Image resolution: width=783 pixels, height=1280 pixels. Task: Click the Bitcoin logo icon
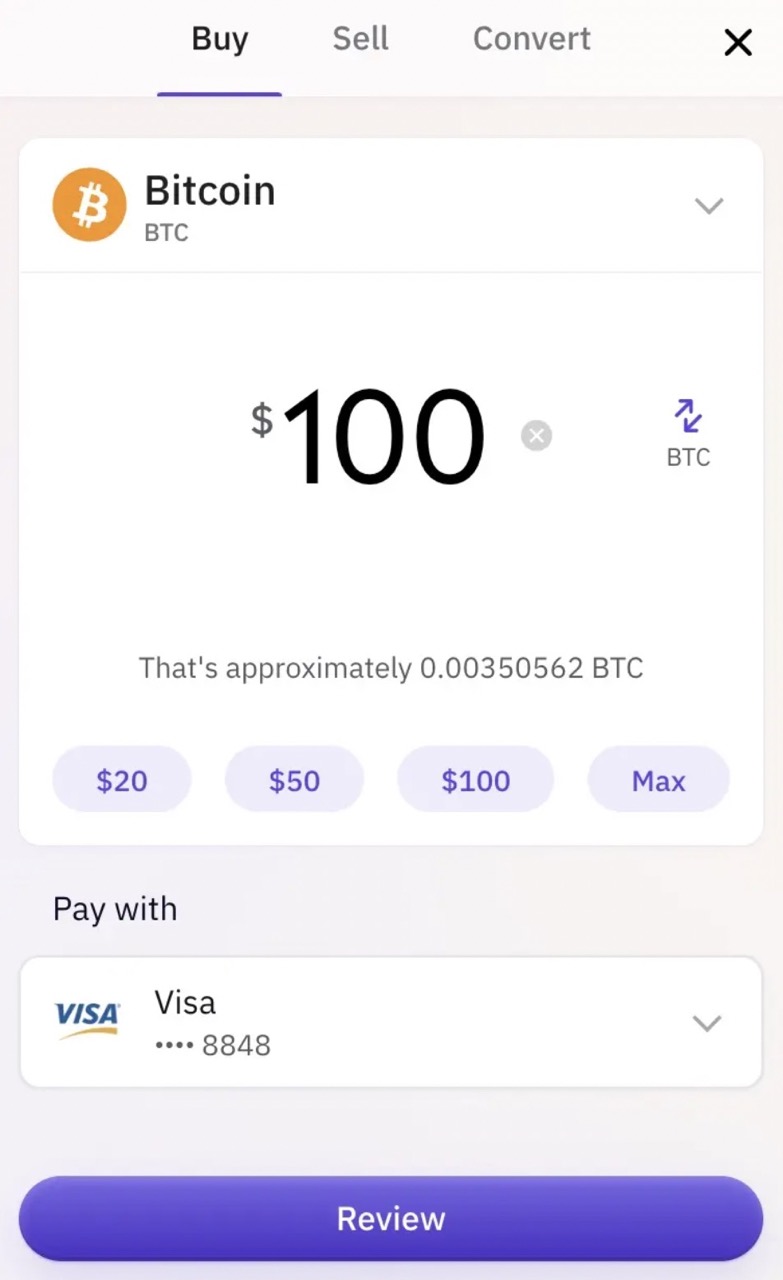[x=88, y=204]
